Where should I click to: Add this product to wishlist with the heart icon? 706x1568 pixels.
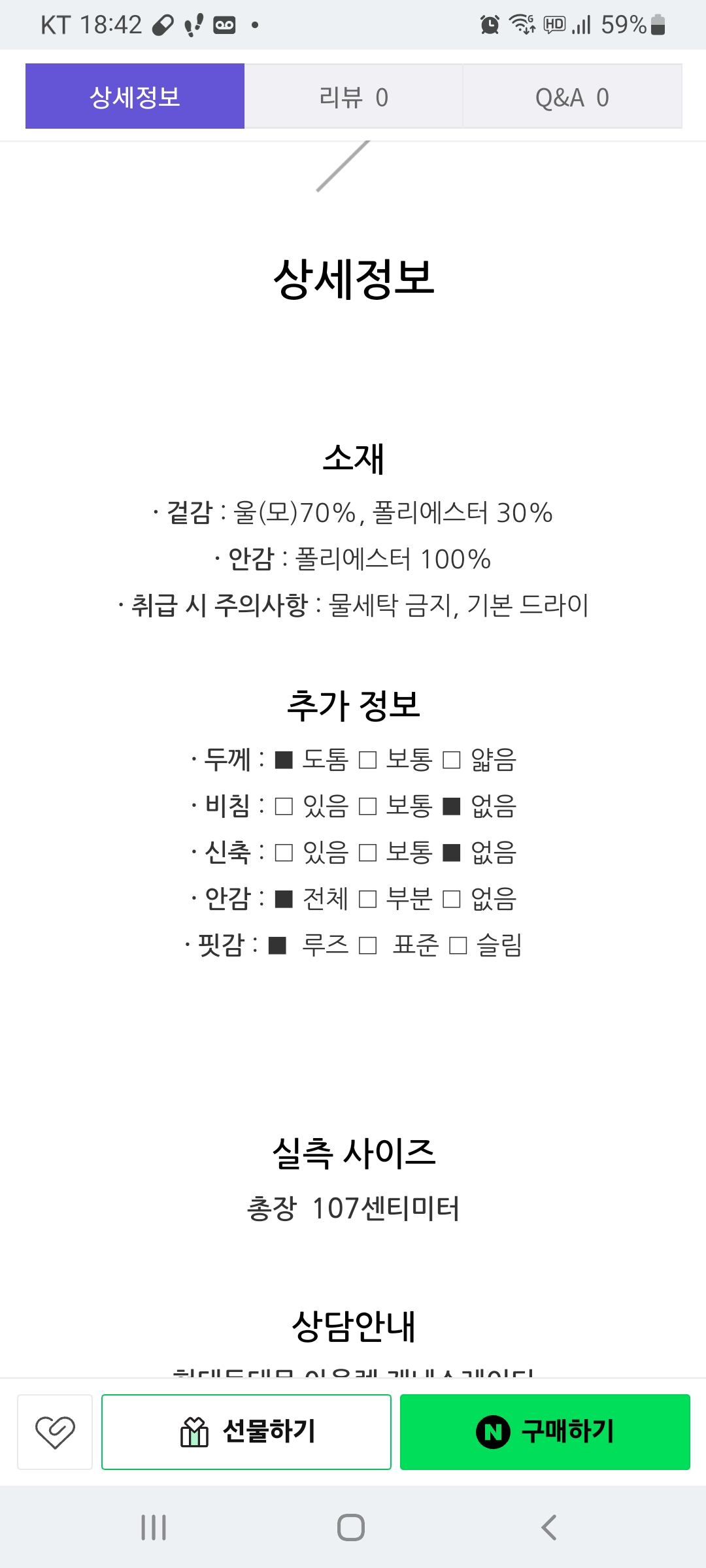(55, 1432)
